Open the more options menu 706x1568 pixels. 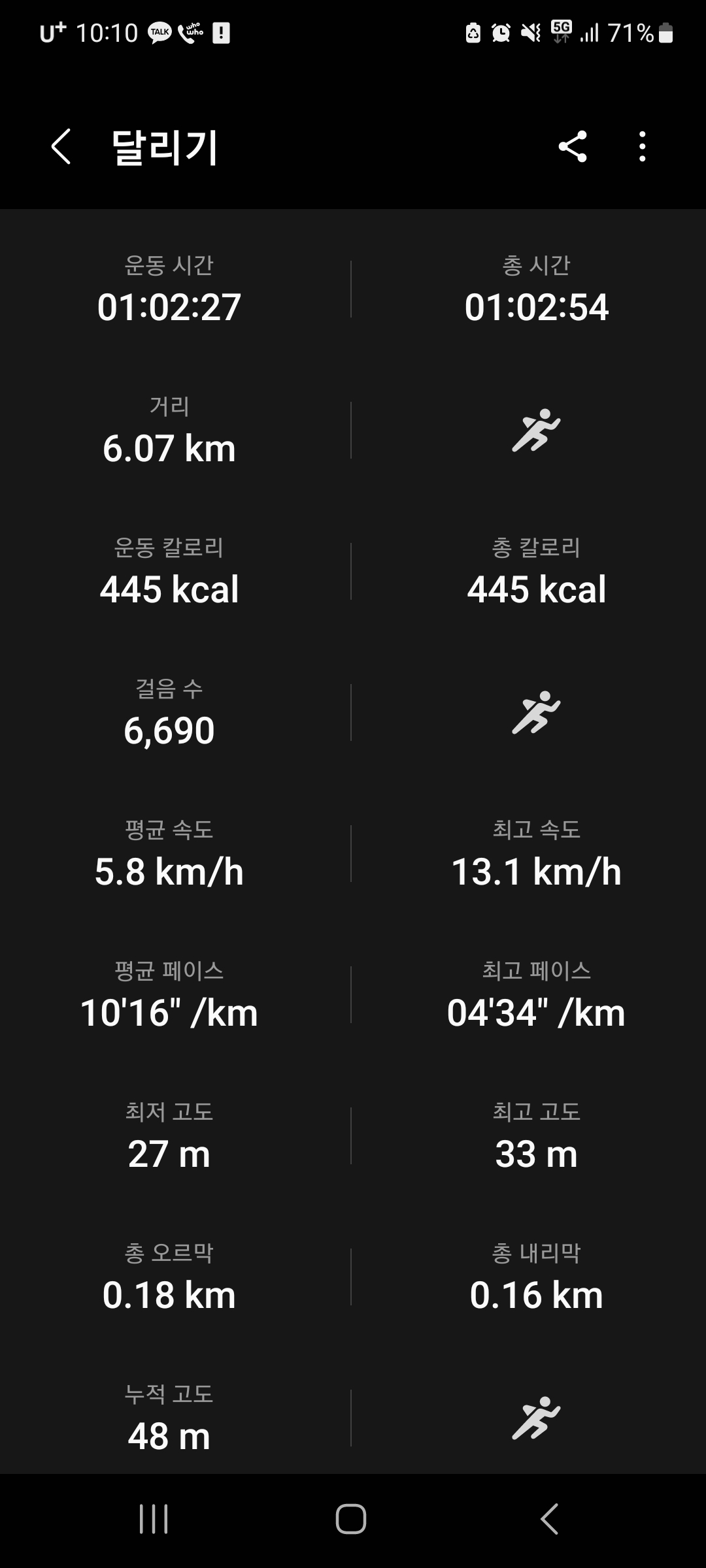tap(643, 146)
